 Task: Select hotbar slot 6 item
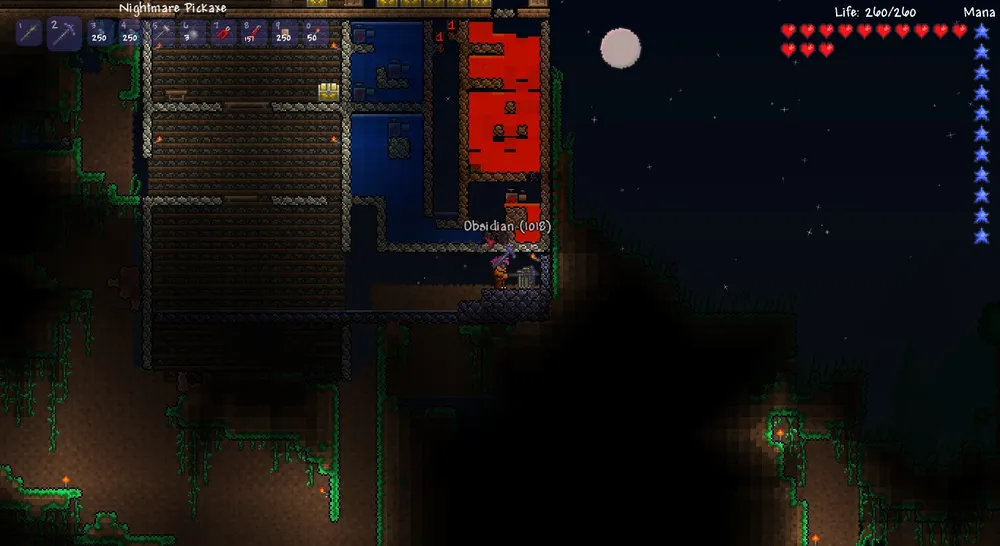(191, 33)
